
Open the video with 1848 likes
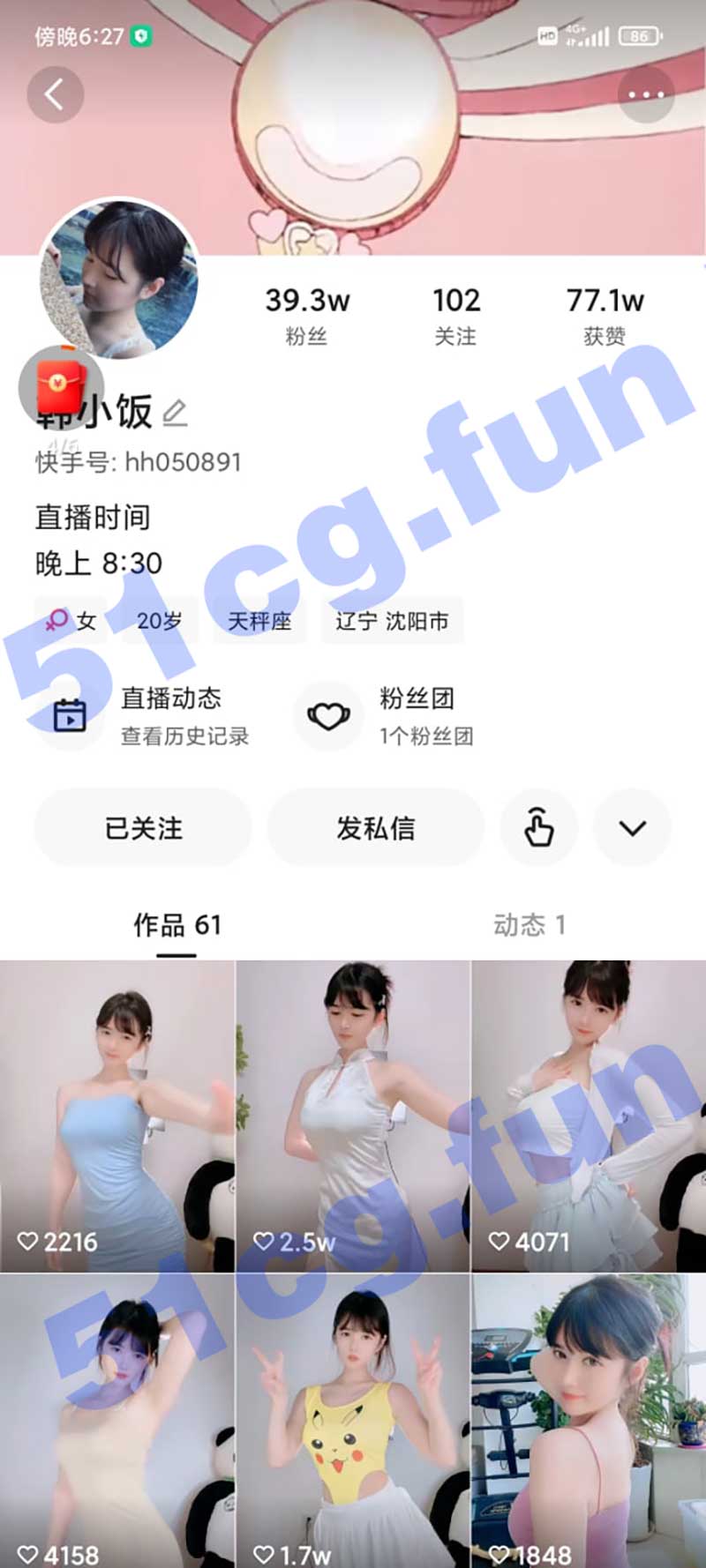point(589,1420)
